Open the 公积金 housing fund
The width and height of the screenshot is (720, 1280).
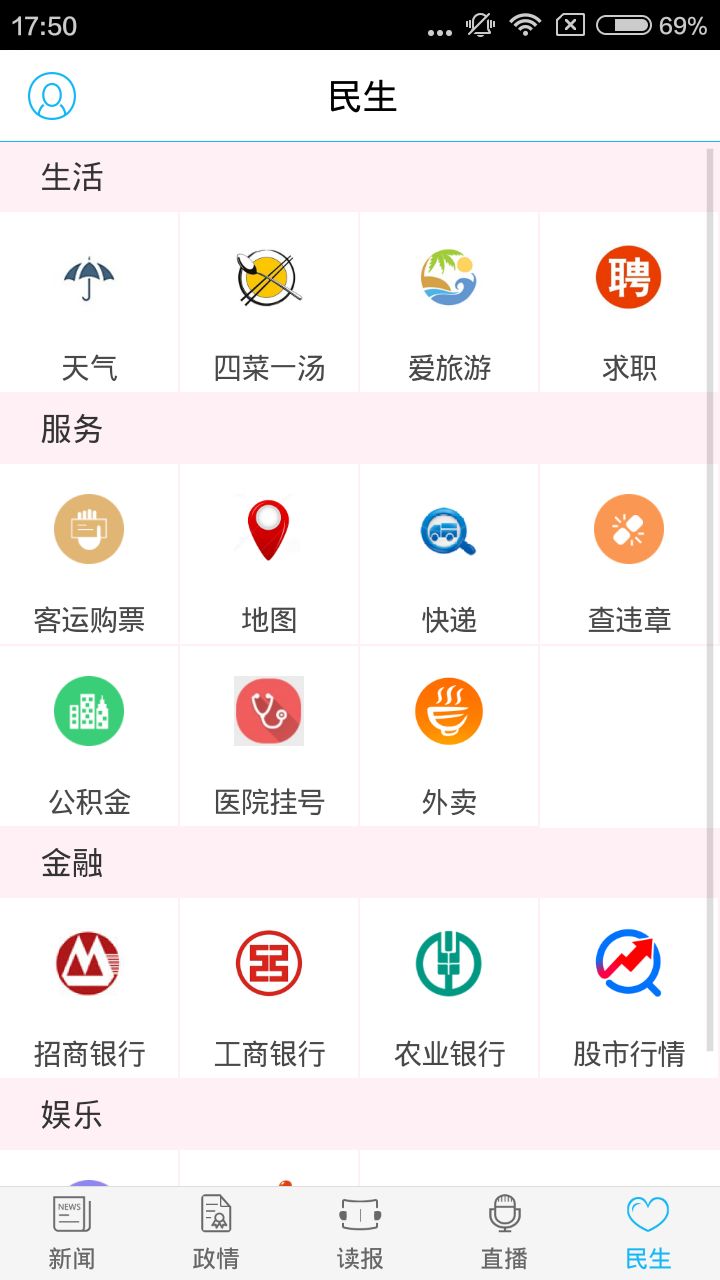click(89, 736)
